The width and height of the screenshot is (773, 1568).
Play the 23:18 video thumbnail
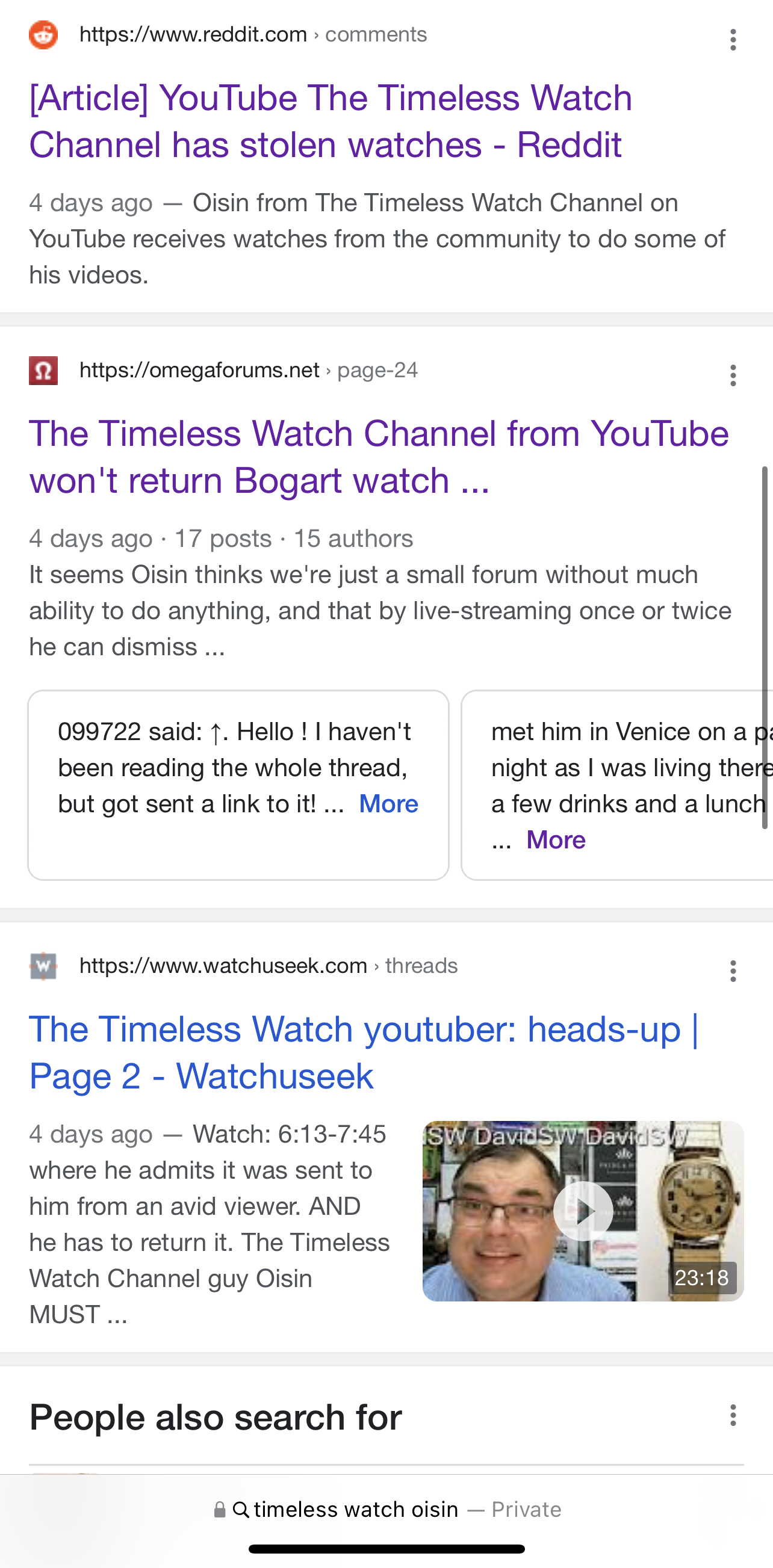582,1211
